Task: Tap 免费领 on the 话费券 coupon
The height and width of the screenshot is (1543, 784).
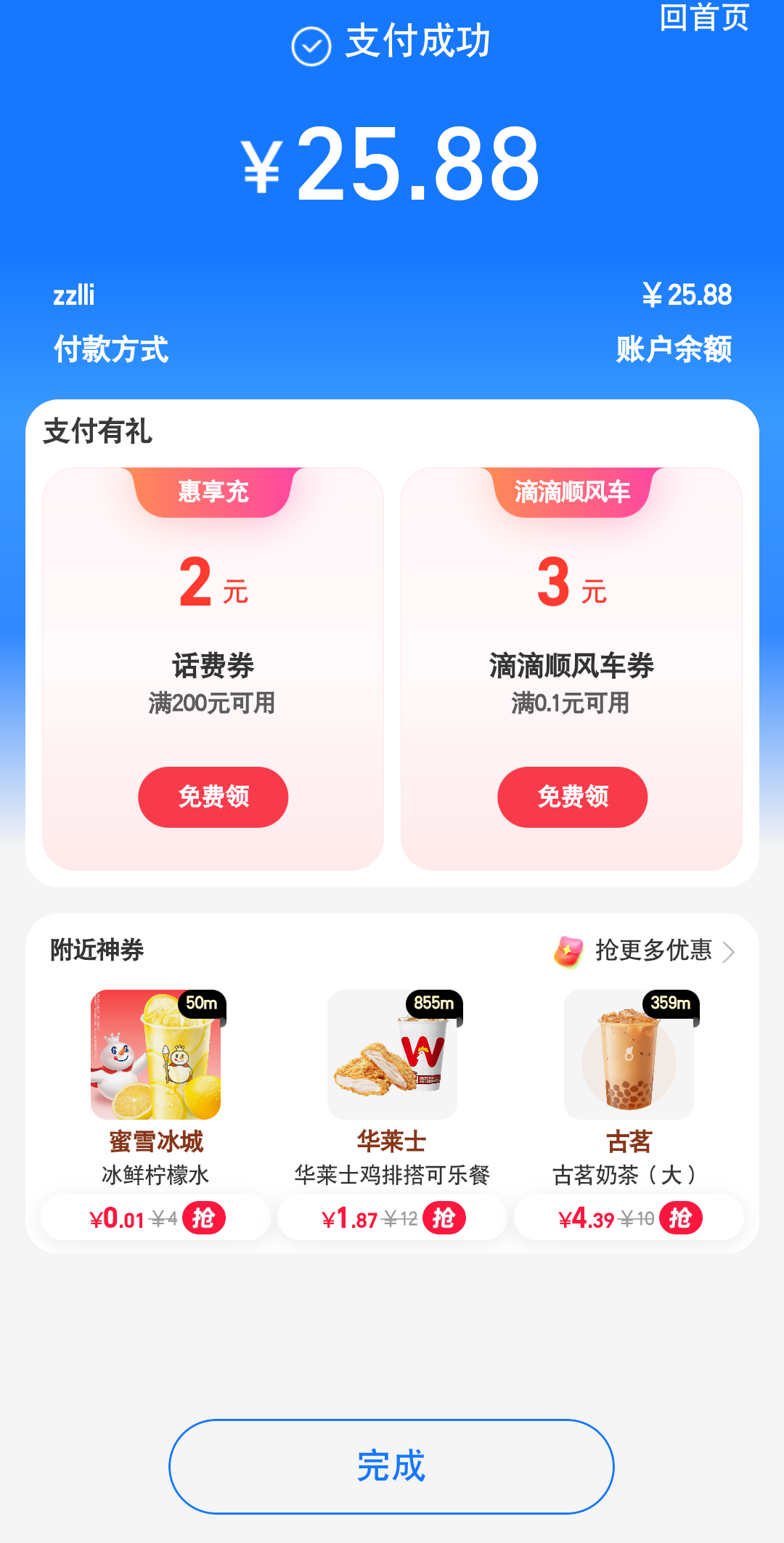Action: coord(213,797)
